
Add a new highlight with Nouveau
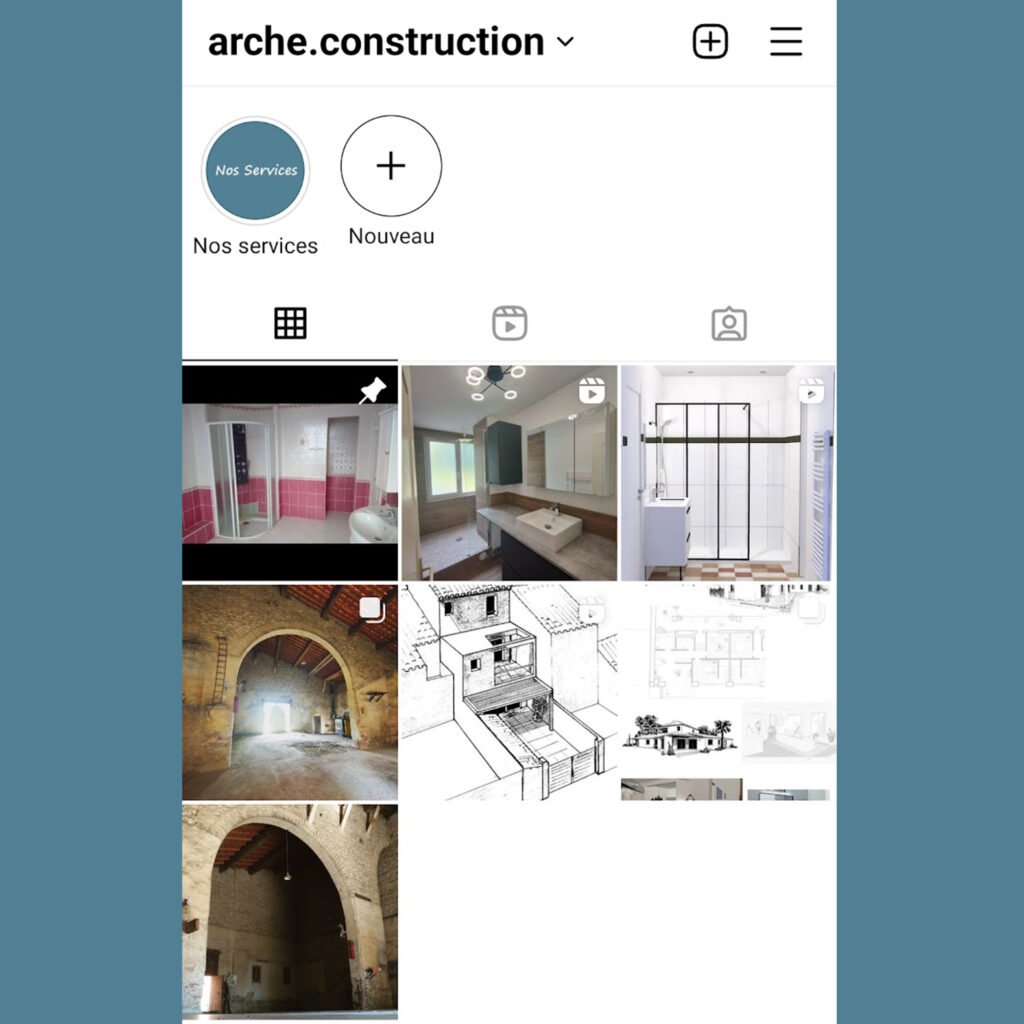pos(391,166)
